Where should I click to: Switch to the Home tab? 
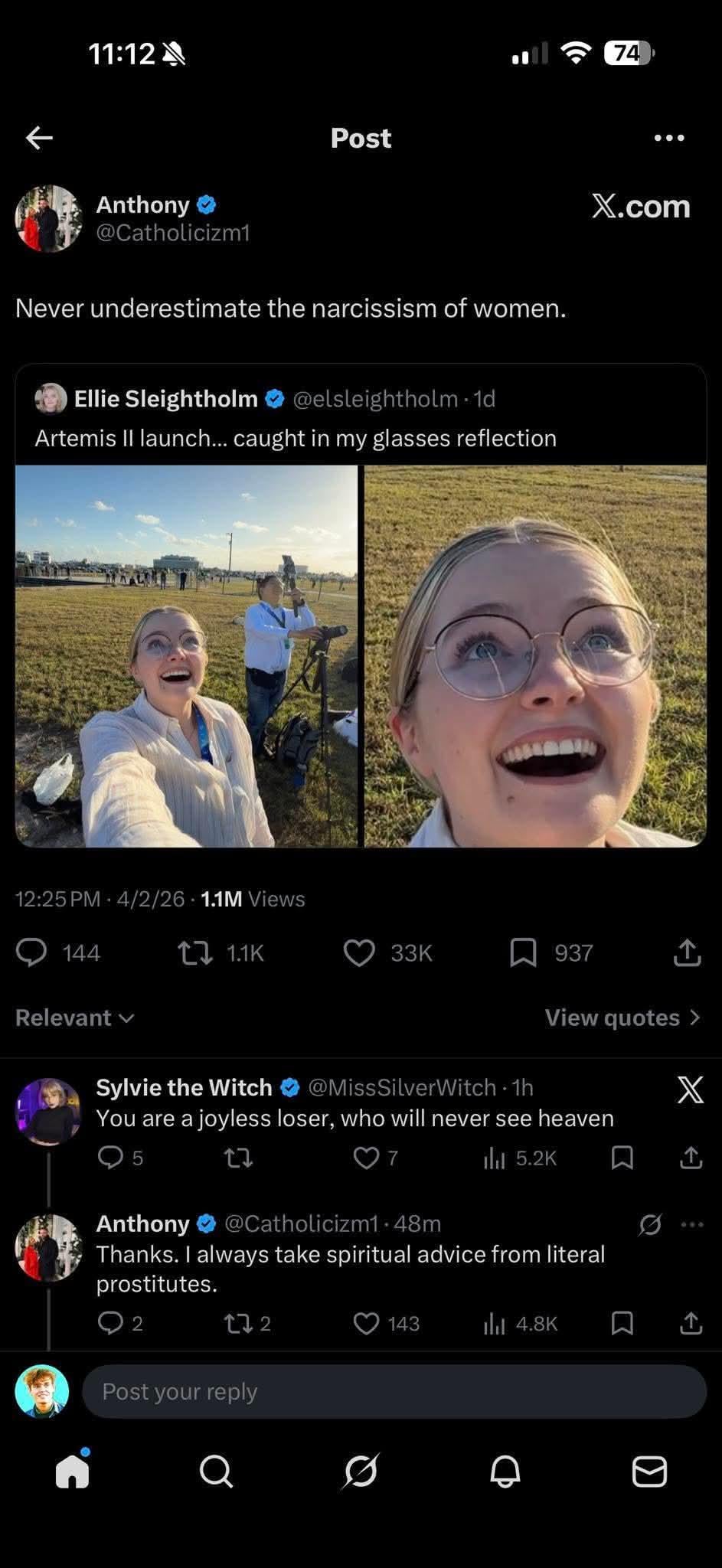73,1471
